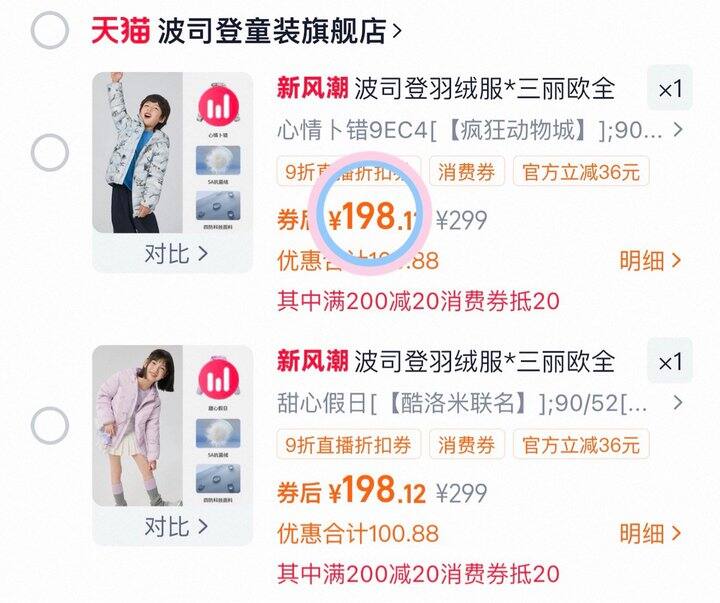Select the 甜心假日 down jacket item

50,425
